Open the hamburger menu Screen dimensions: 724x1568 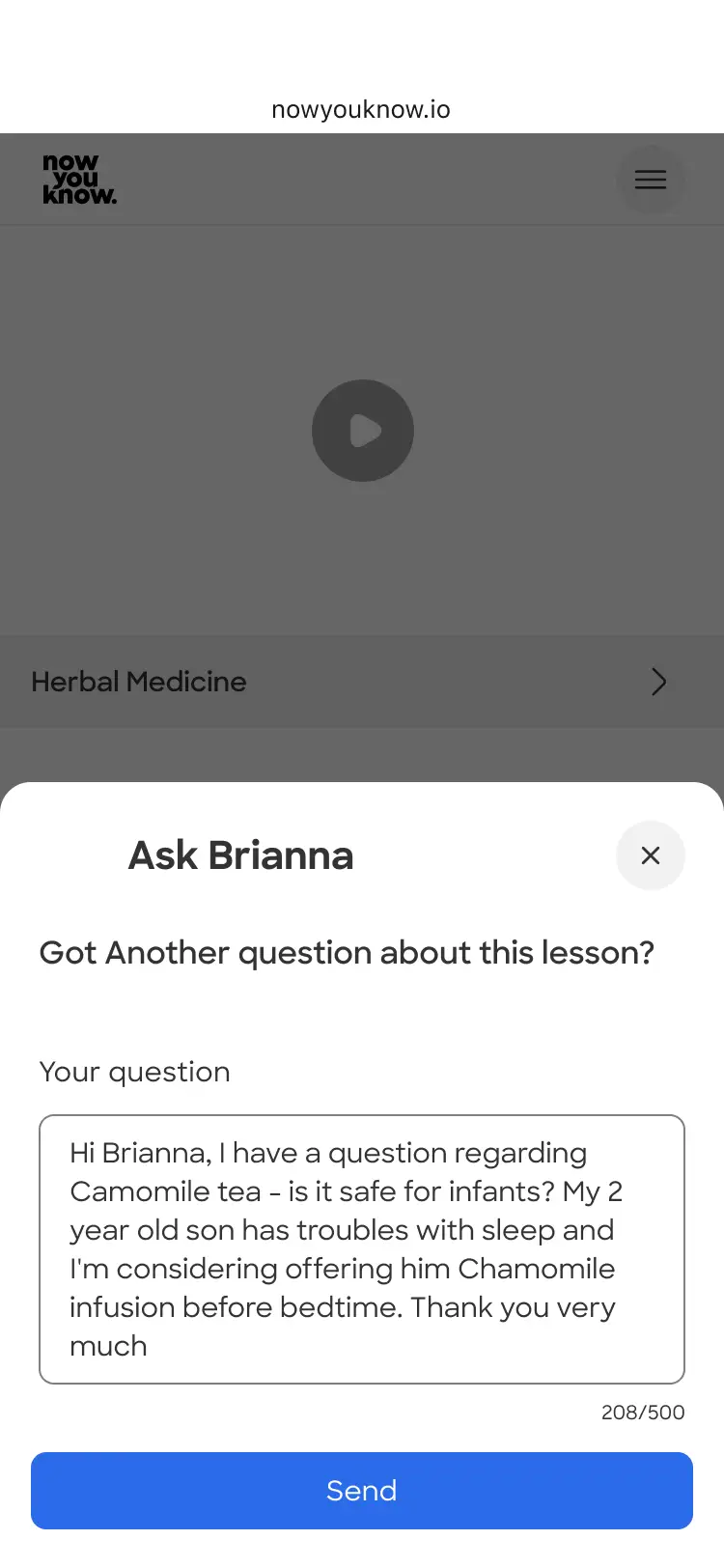(x=651, y=180)
